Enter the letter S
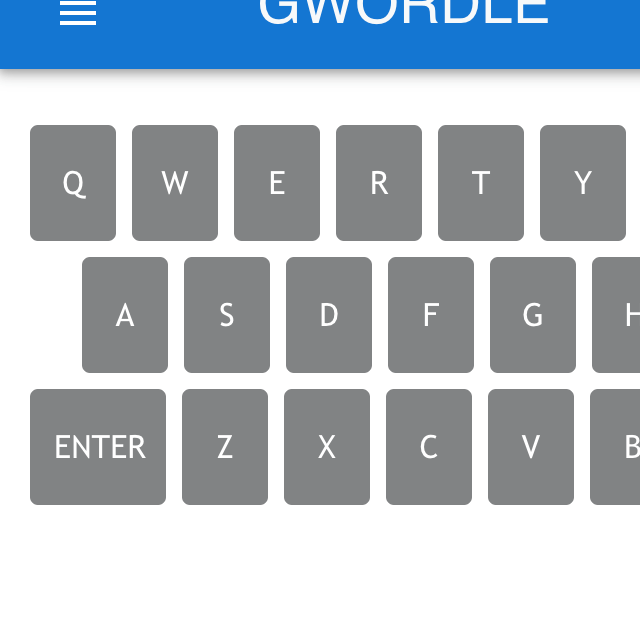 pos(227,315)
